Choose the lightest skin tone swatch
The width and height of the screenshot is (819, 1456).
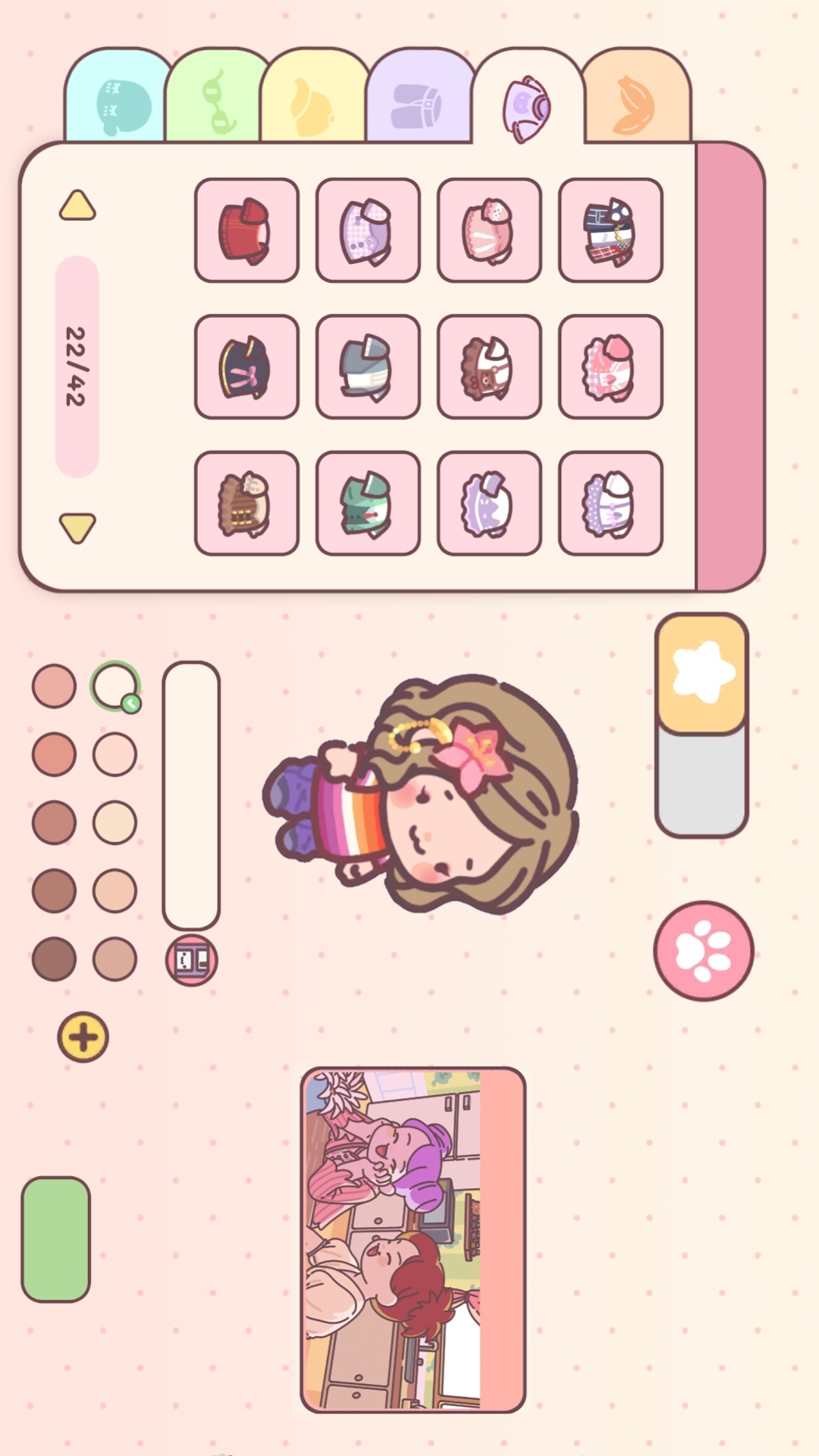[115, 686]
